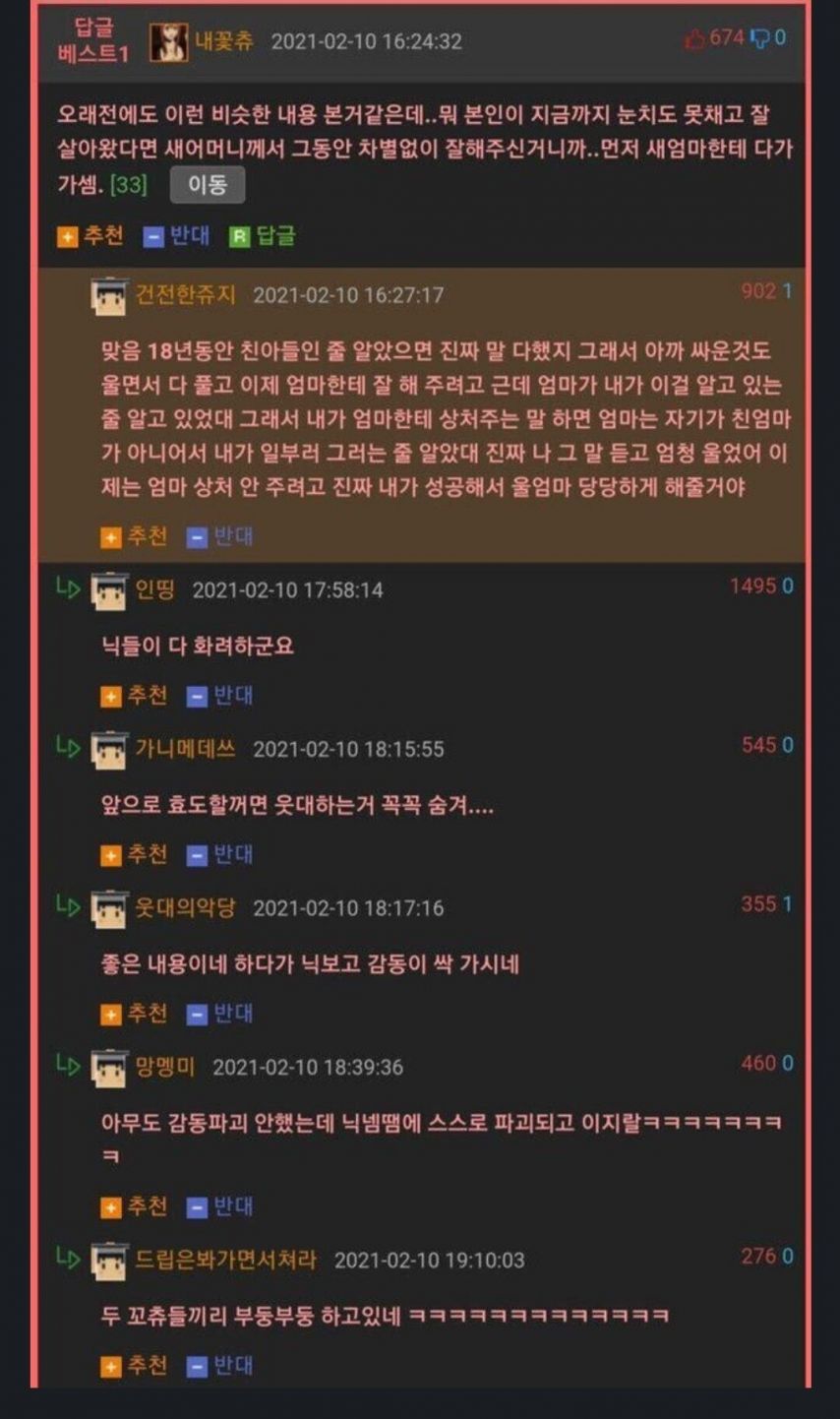Open 내꽃츄's profile nickname

[223, 41]
